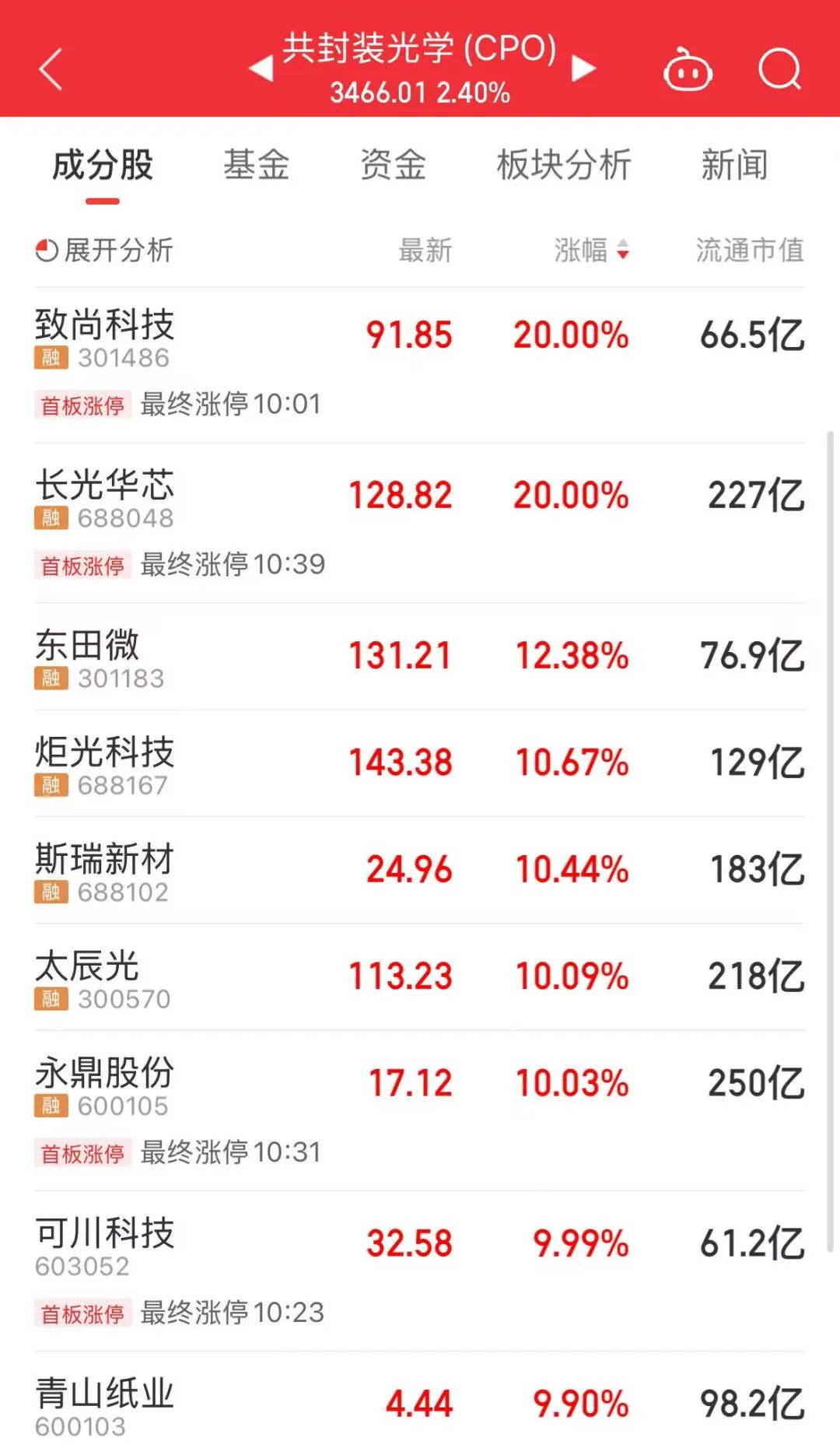Switch to the next sector with right arrow
Screen dimensions: 840x1448
(x=583, y=68)
